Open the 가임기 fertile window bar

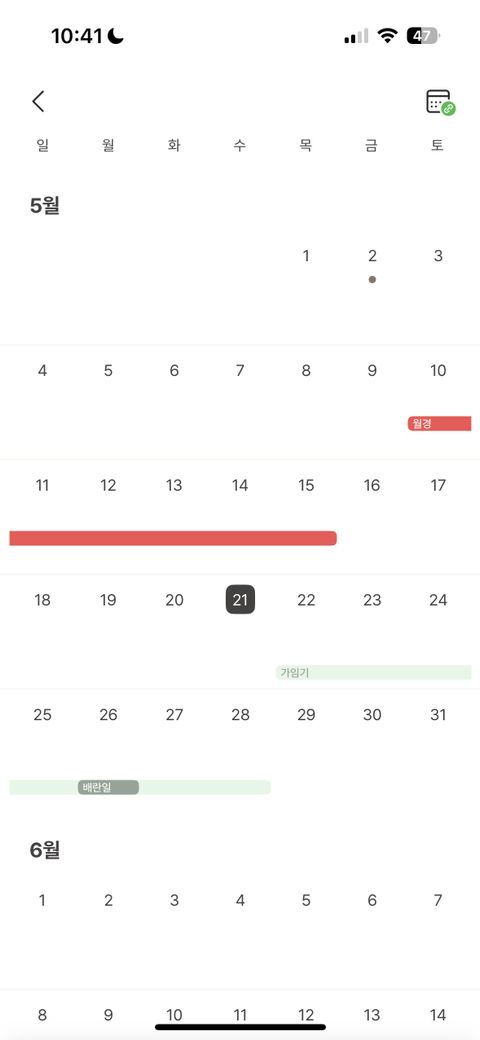(373, 673)
